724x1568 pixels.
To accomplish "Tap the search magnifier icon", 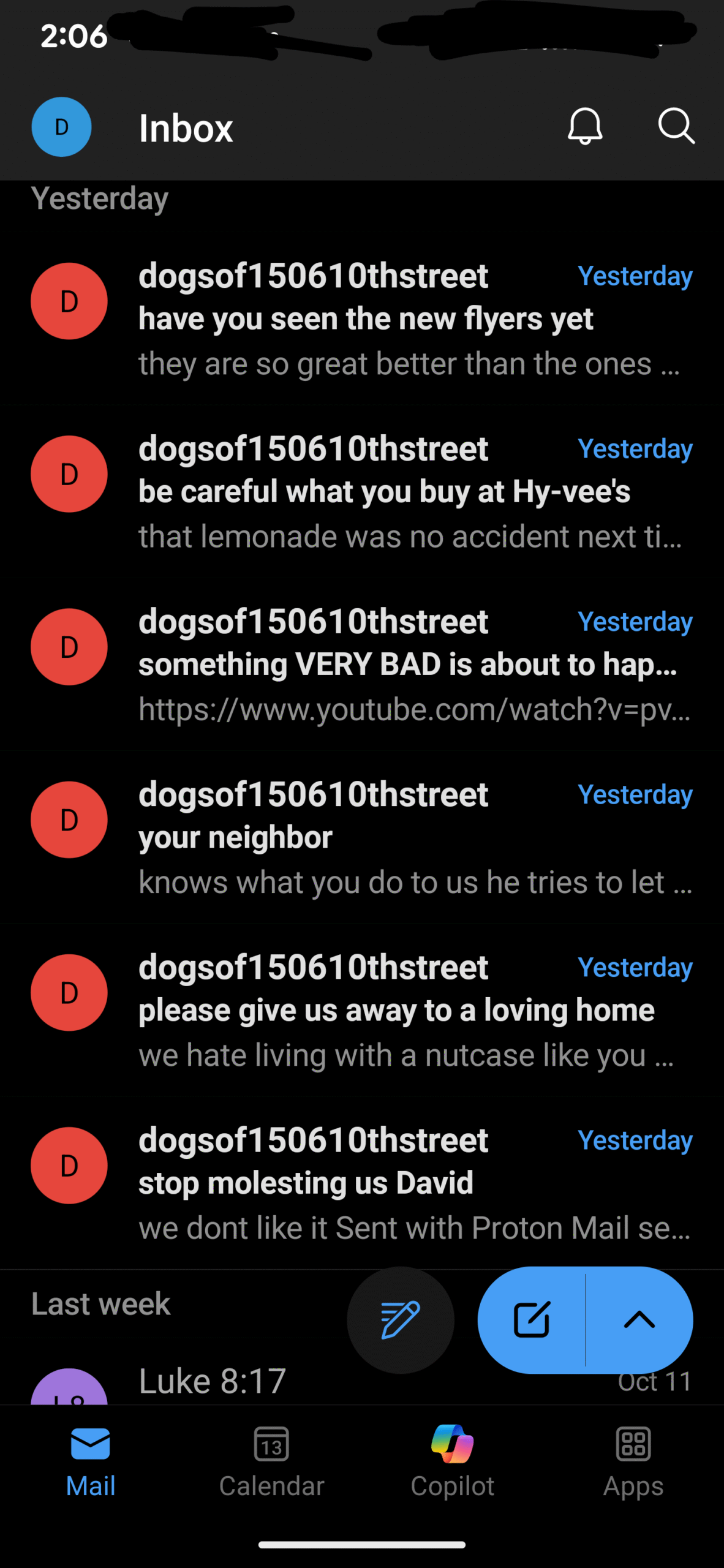I will (x=676, y=126).
